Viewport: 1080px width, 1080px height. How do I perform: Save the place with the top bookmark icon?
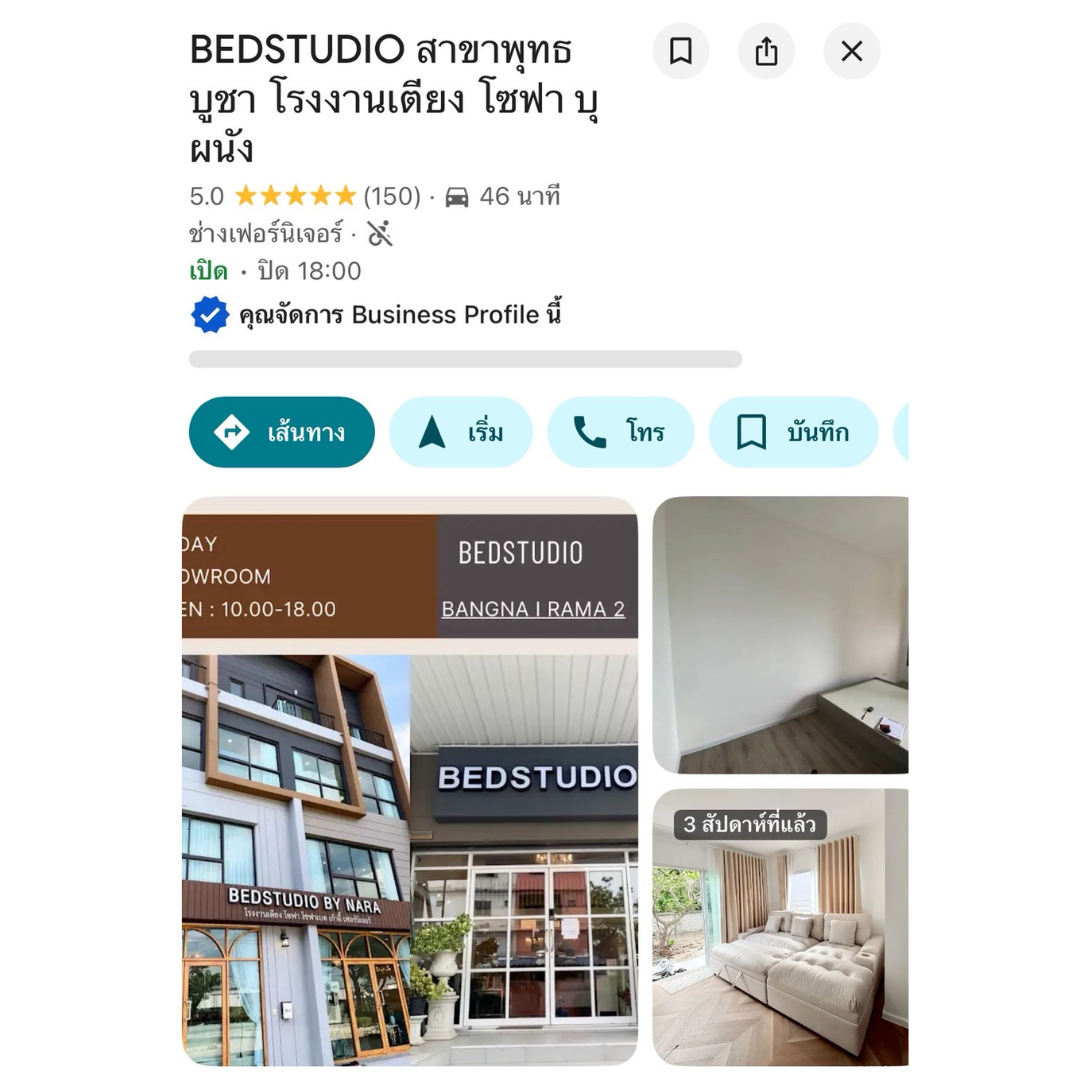pos(681,51)
